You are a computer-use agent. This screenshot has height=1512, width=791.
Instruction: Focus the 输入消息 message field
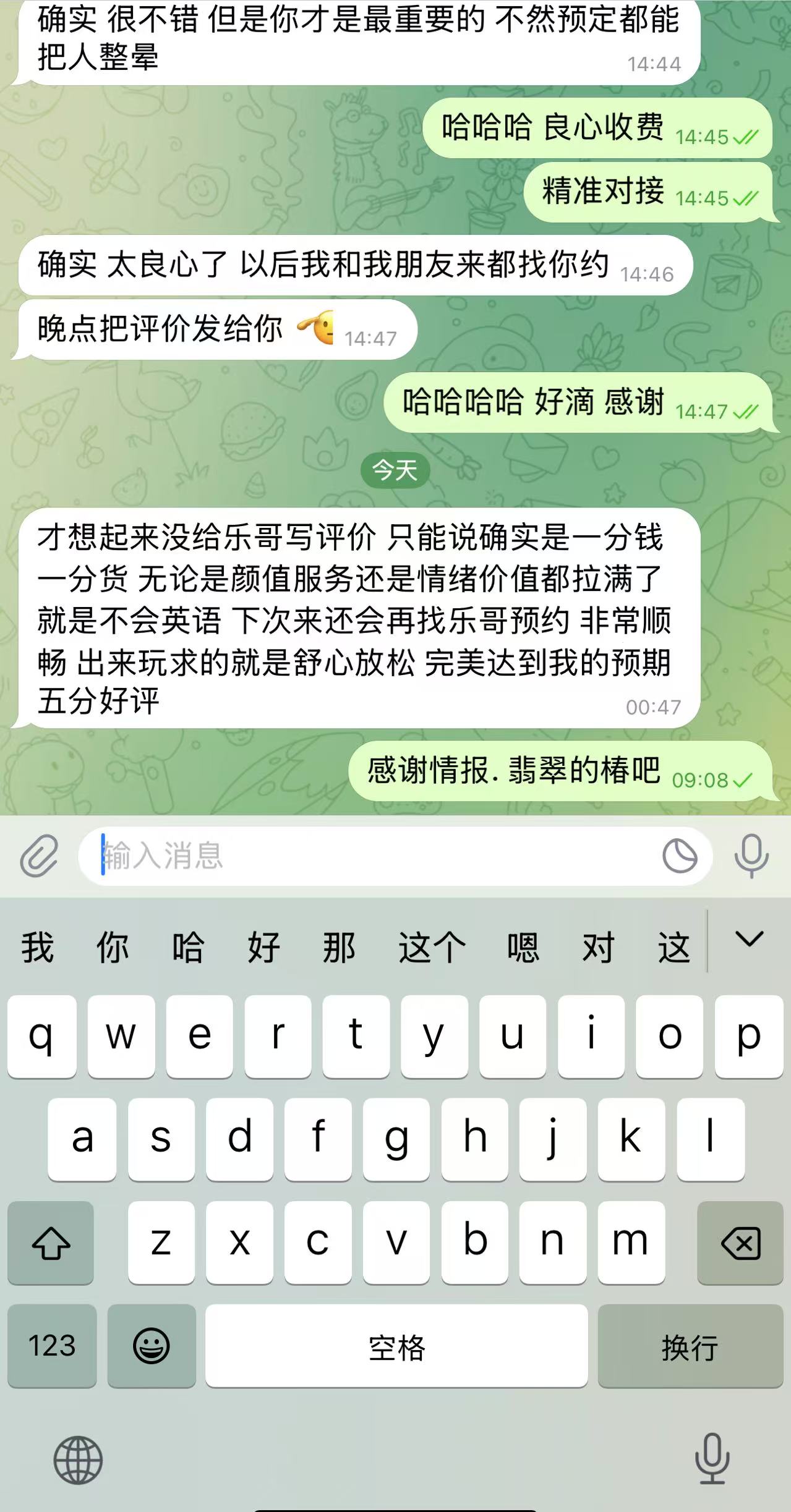[x=371, y=856]
